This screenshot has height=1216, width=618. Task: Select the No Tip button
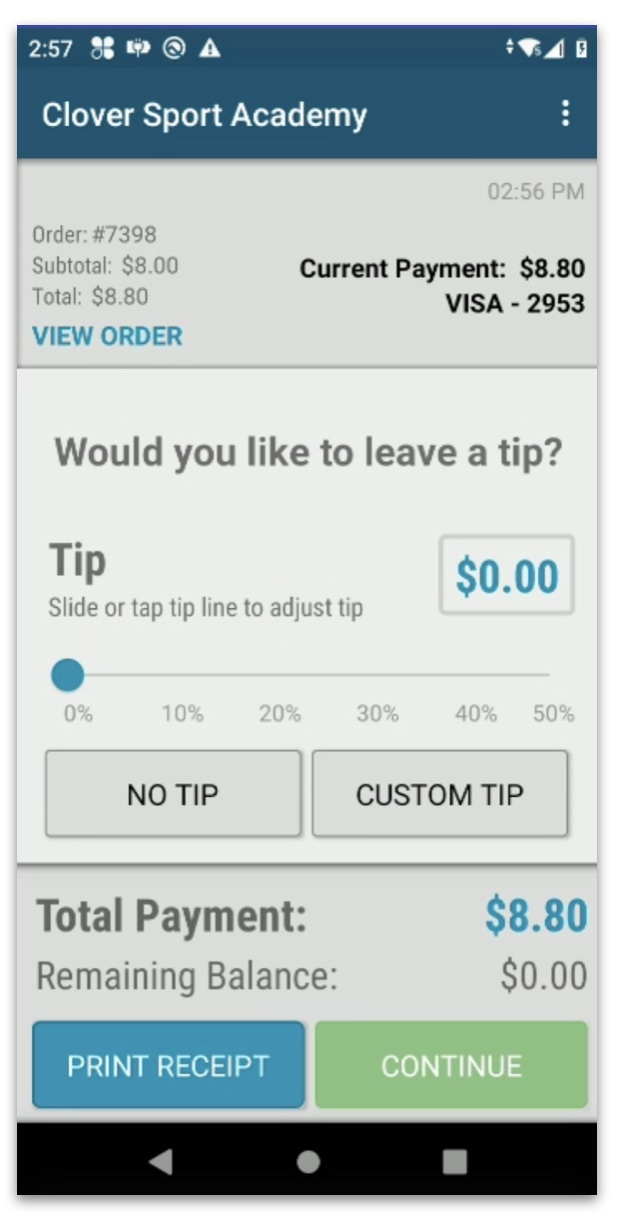click(173, 794)
